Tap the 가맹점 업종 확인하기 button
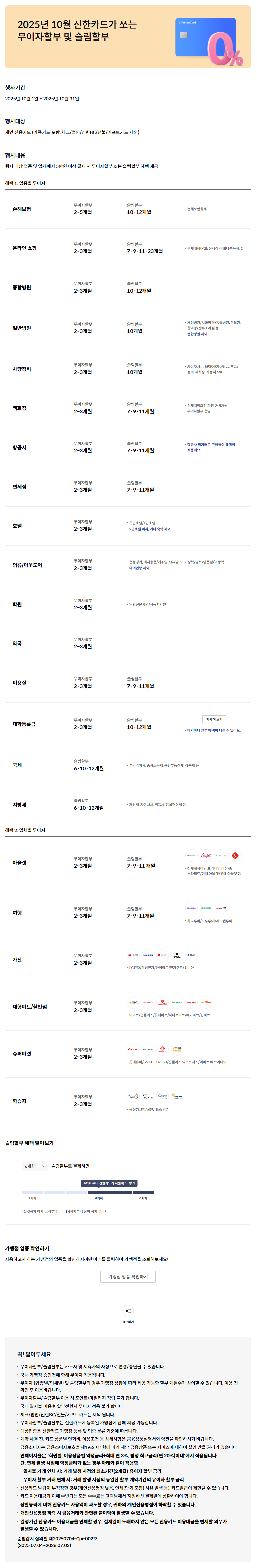257x1568 pixels. point(128,1276)
